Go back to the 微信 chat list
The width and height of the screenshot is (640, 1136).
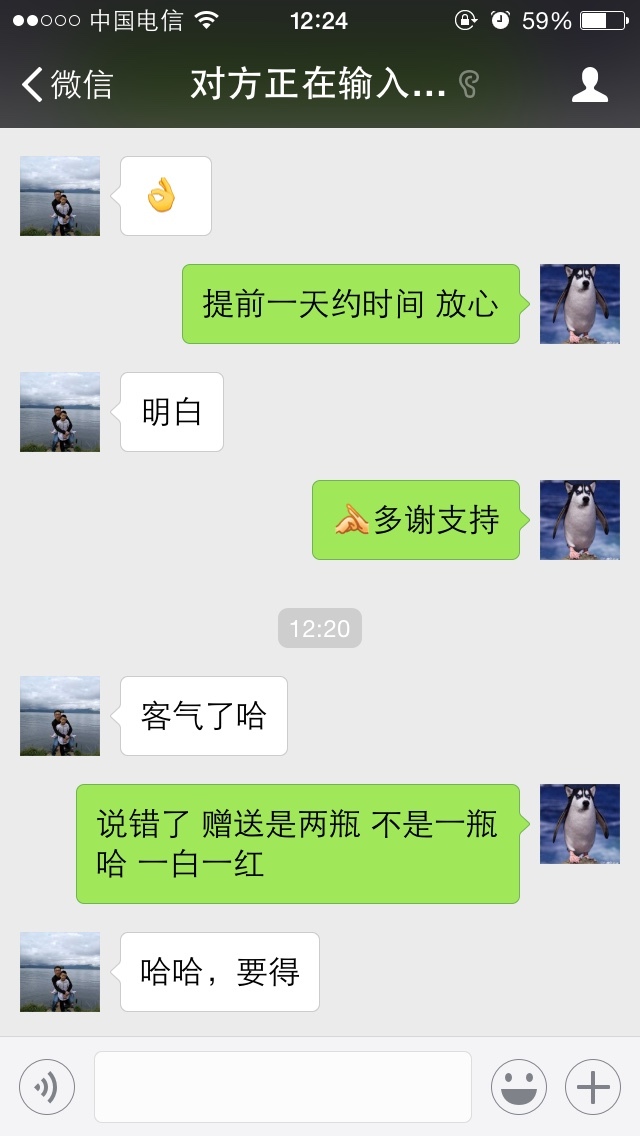(67, 84)
